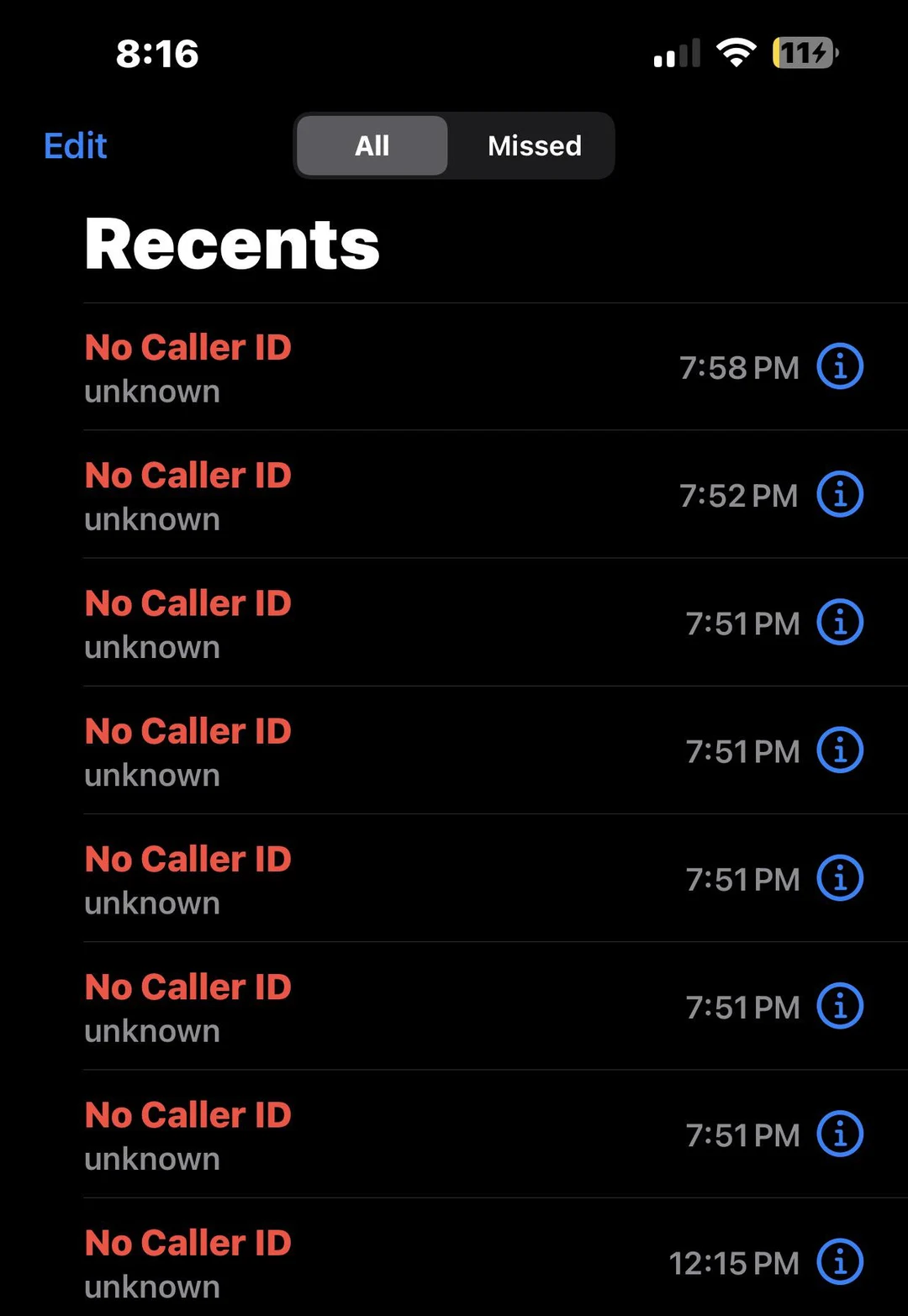Tap the 8:16 clock in the status bar
This screenshot has width=908, height=1316.
[156, 52]
